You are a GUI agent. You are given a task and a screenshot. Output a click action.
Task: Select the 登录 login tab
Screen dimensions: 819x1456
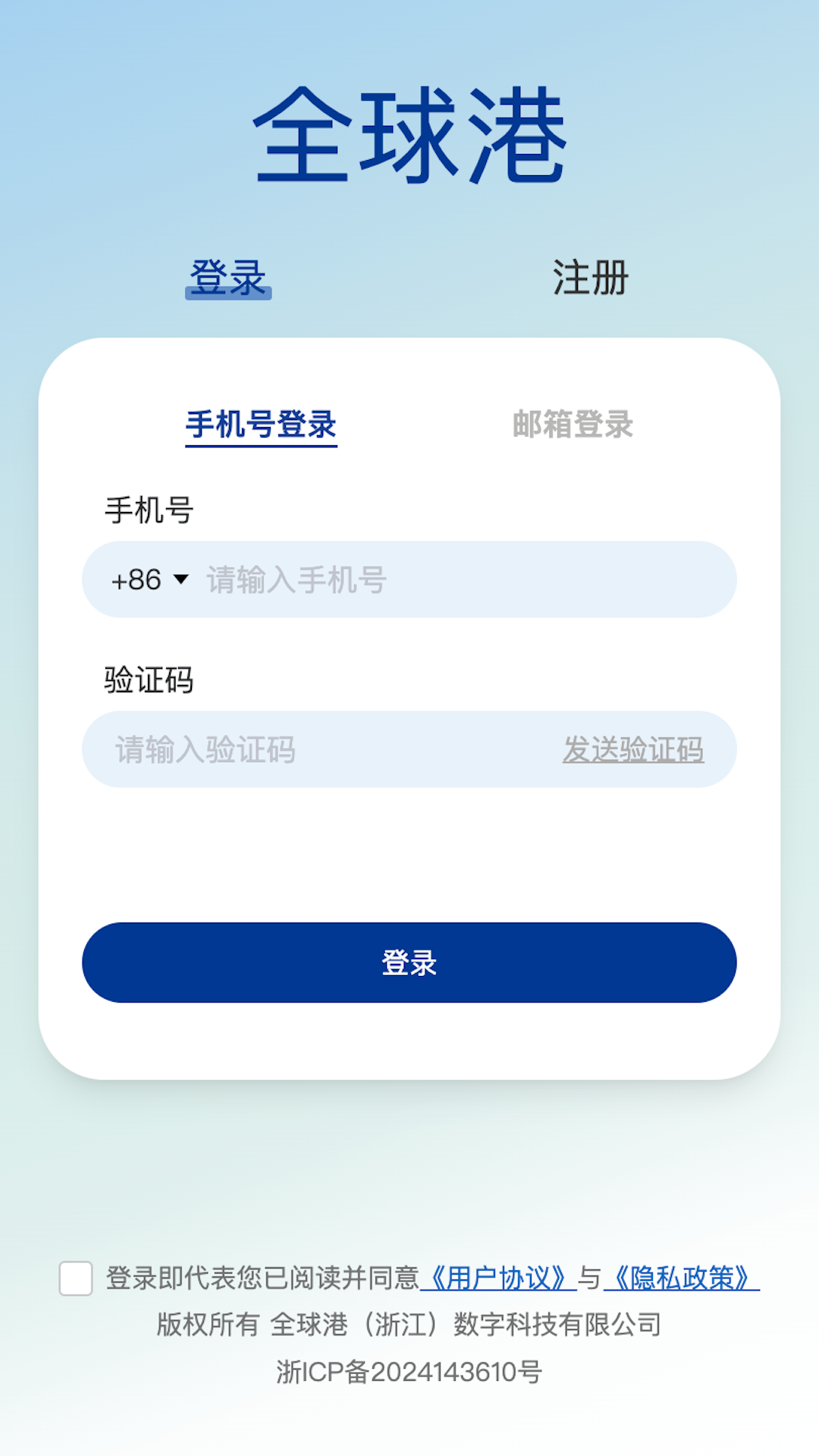pos(230,278)
